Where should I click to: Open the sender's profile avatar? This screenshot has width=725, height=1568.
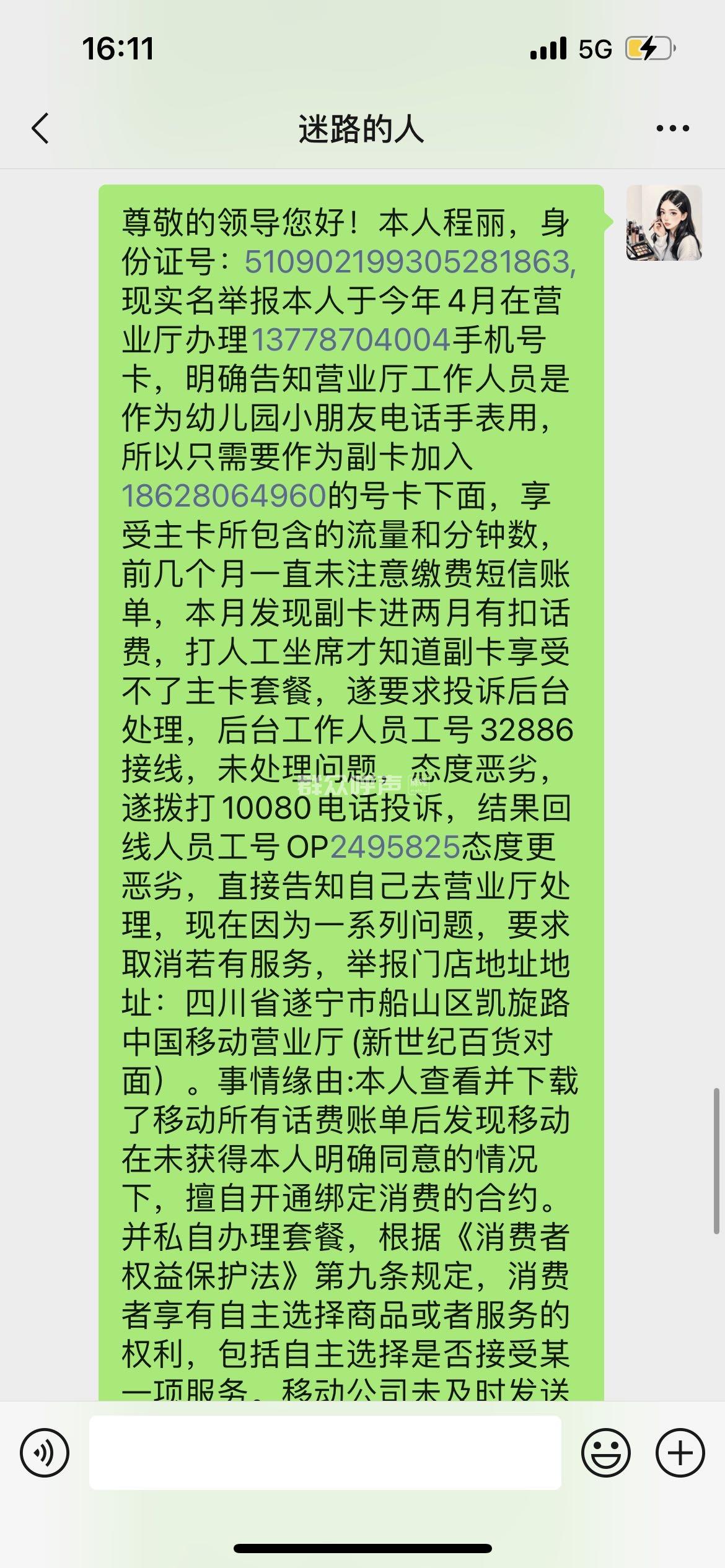[x=664, y=223]
